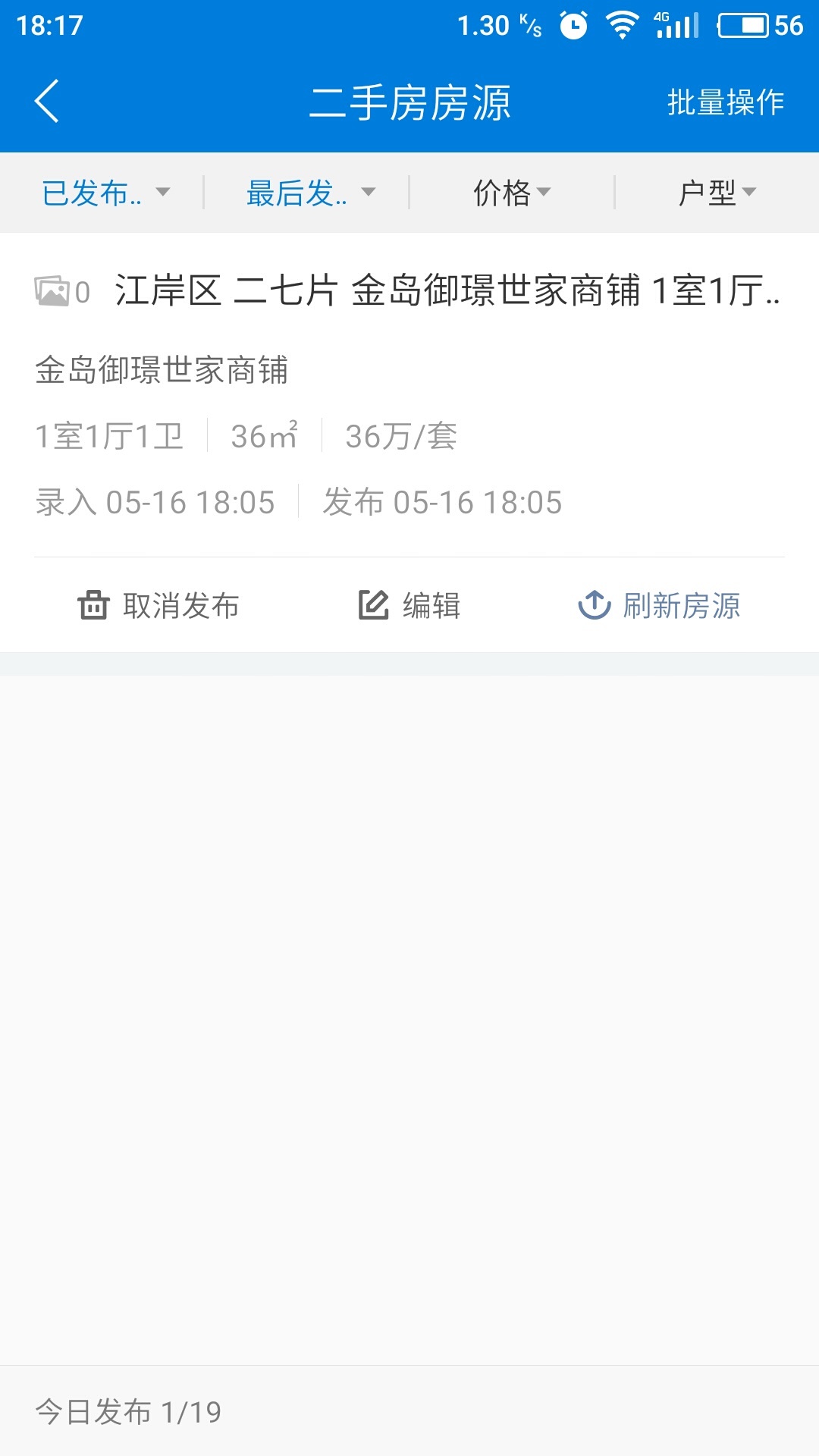Edit the listing via 编辑
This screenshot has width=819, height=1456.
coord(409,605)
